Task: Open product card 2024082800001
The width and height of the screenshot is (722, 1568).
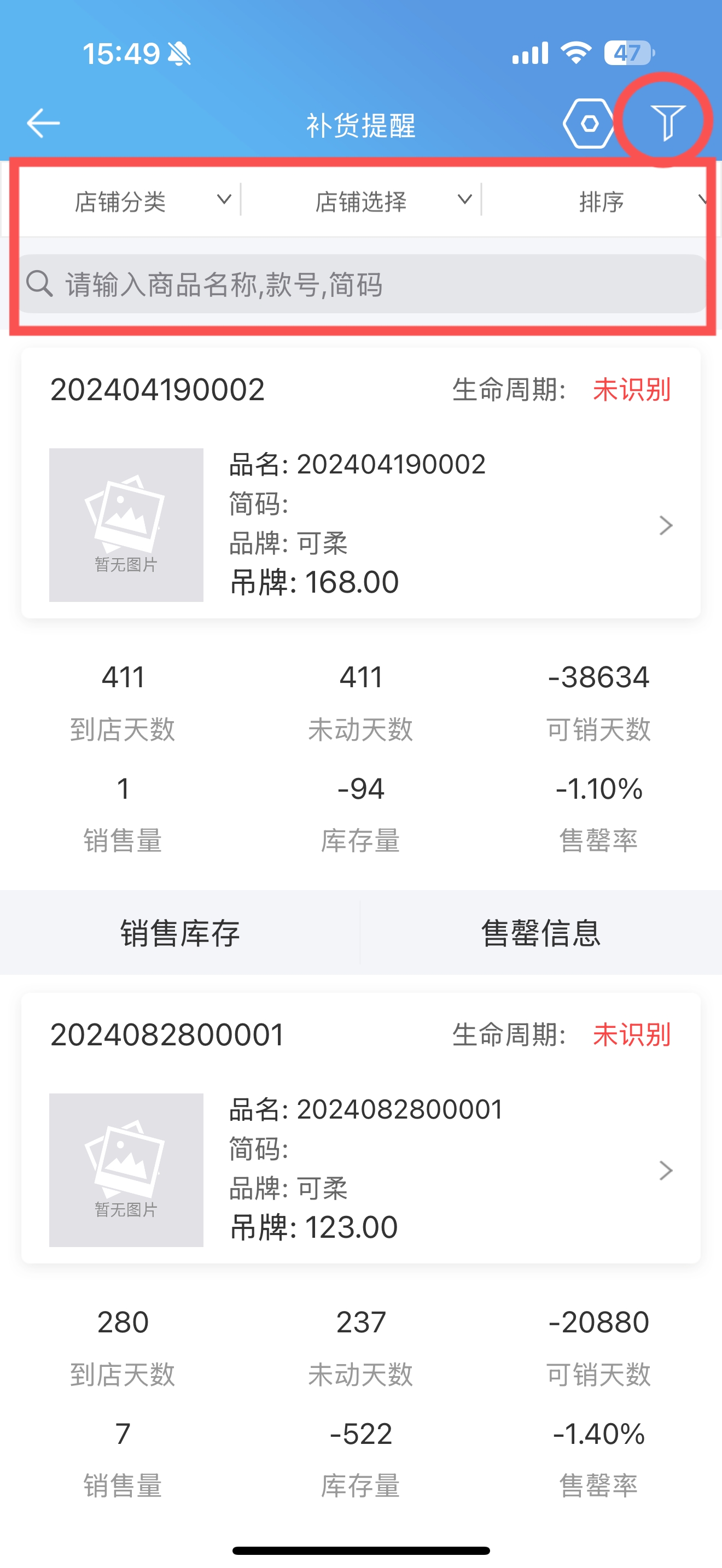Action: point(361,1128)
